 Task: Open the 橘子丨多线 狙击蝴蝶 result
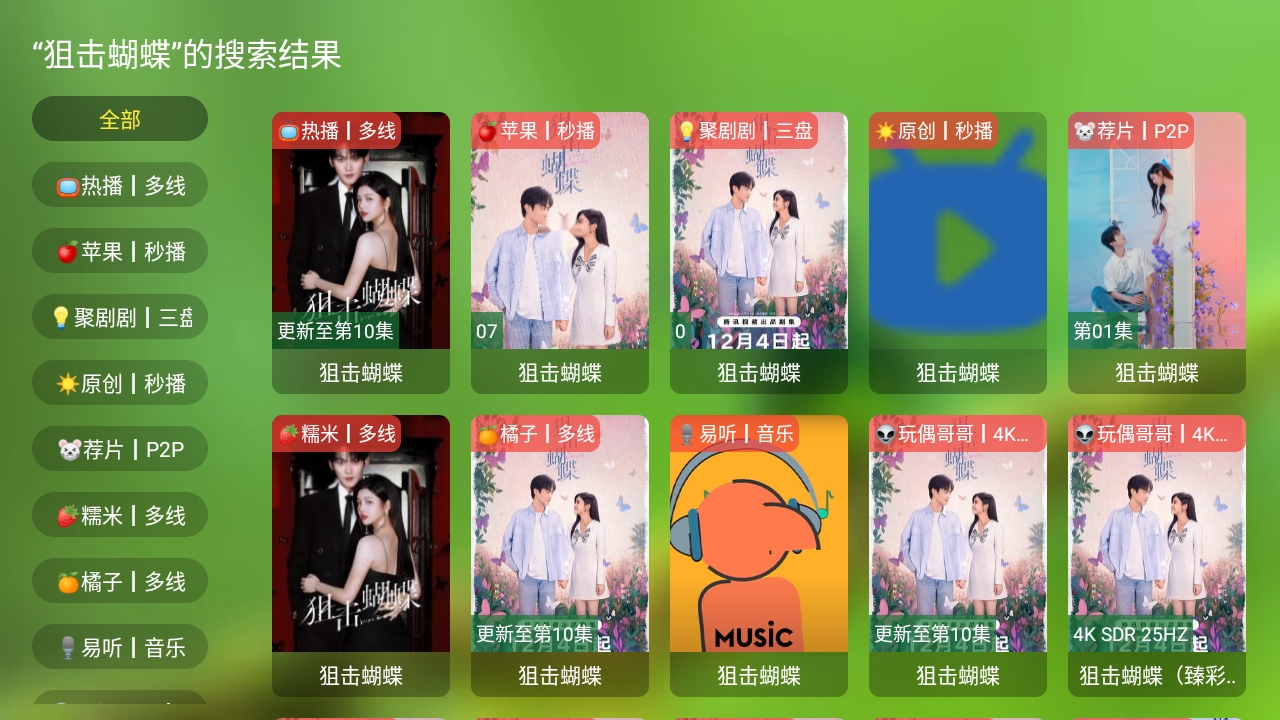tap(560, 555)
